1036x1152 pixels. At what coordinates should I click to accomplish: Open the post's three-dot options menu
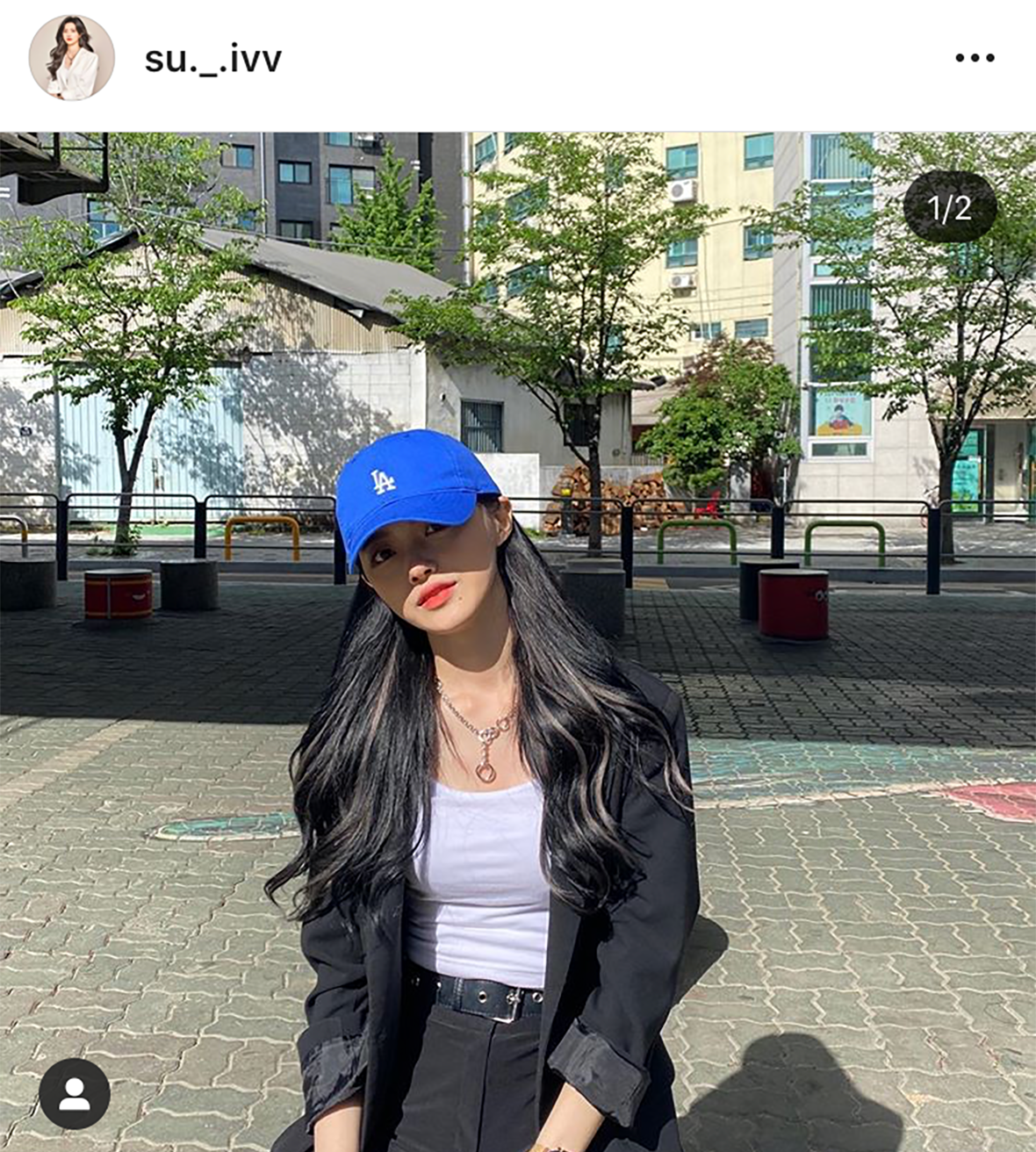(x=975, y=58)
